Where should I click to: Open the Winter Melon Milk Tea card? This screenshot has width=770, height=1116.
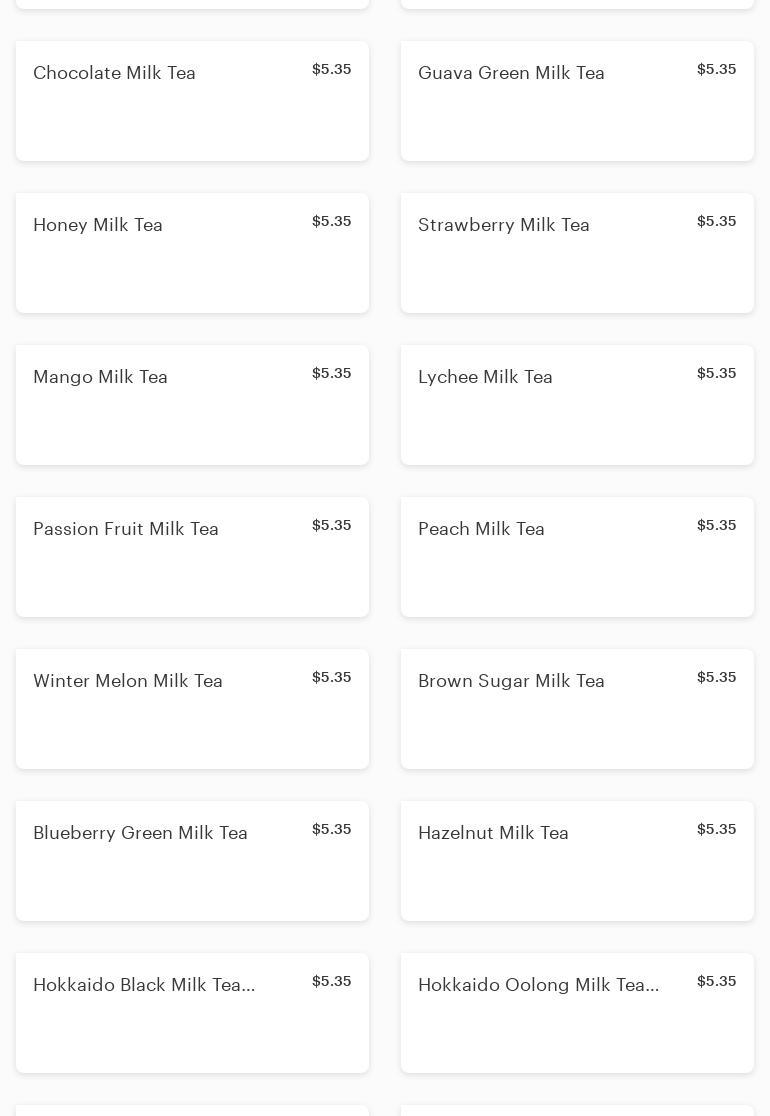192,709
